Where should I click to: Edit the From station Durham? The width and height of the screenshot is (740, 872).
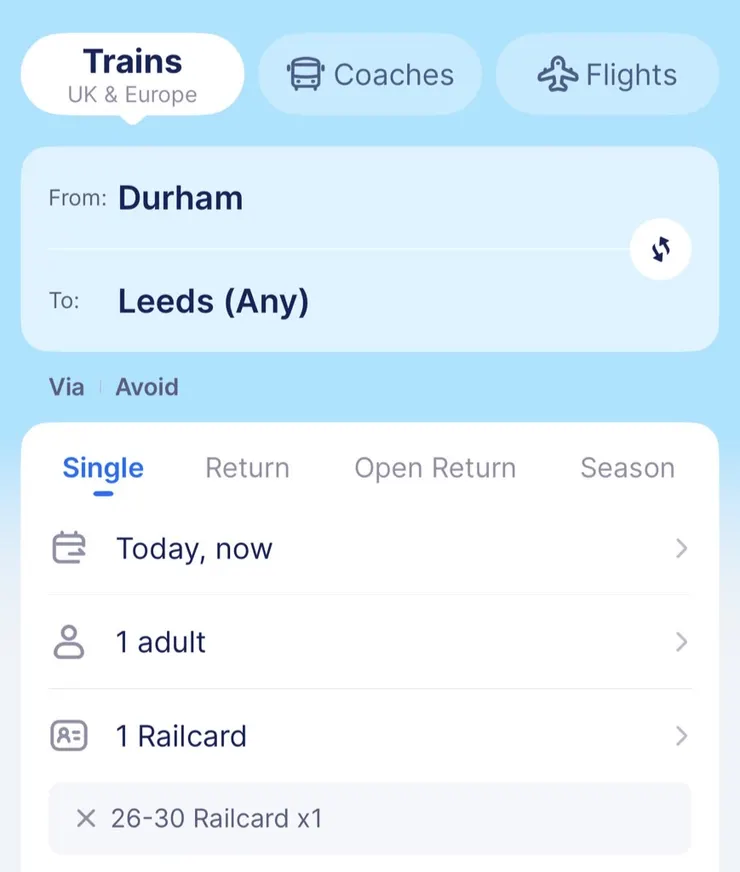(x=180, y=198)
